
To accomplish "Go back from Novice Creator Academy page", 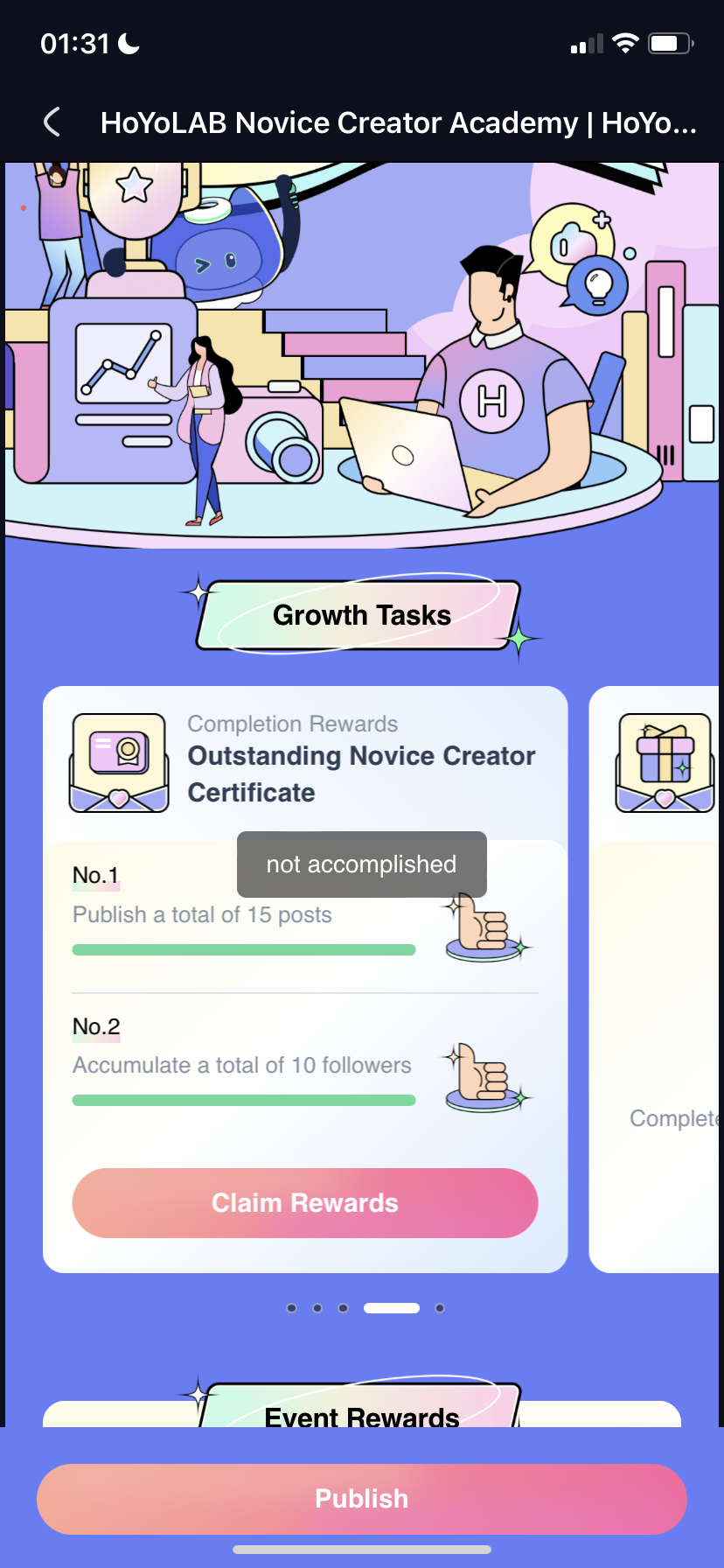I will [x=52, y=122].
